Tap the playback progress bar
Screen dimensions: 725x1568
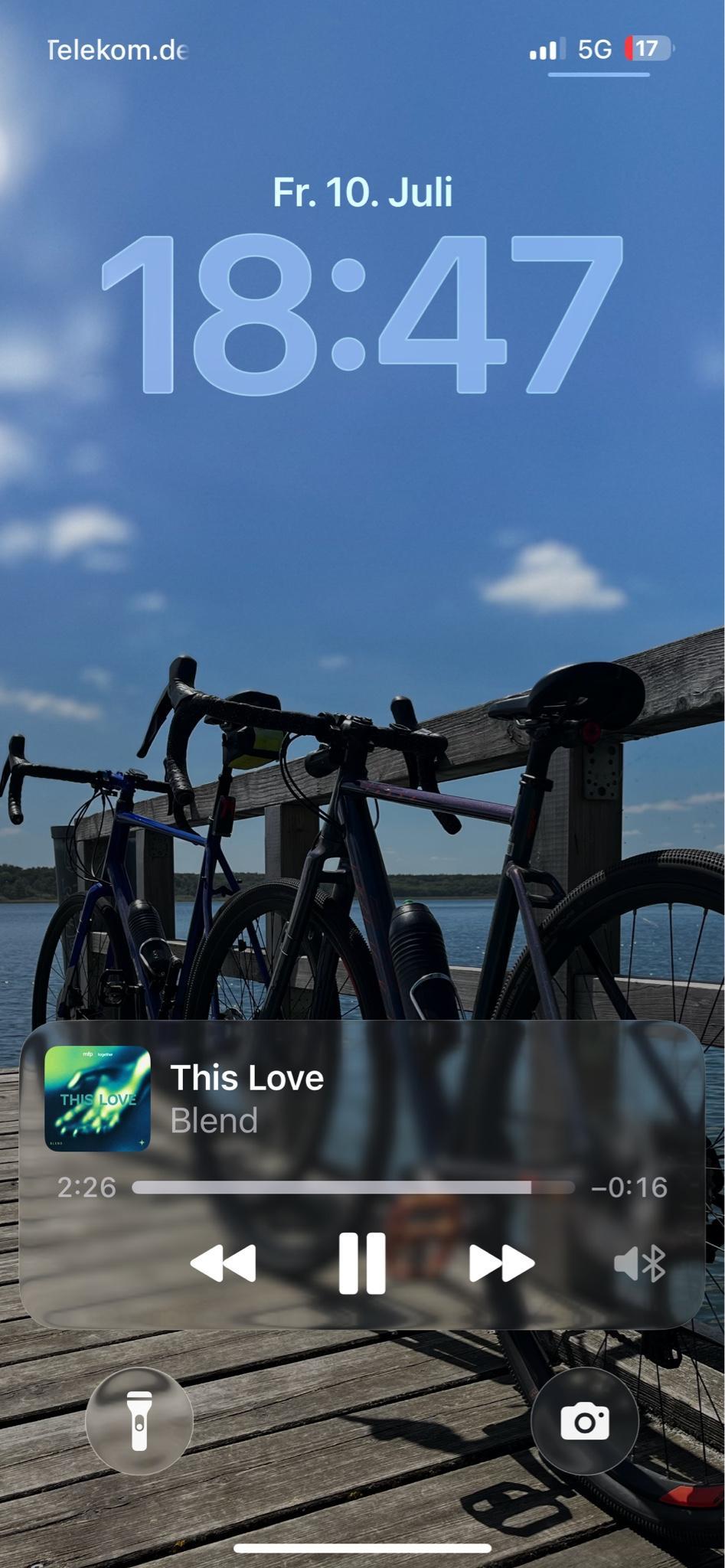(x=353, y=1187)
